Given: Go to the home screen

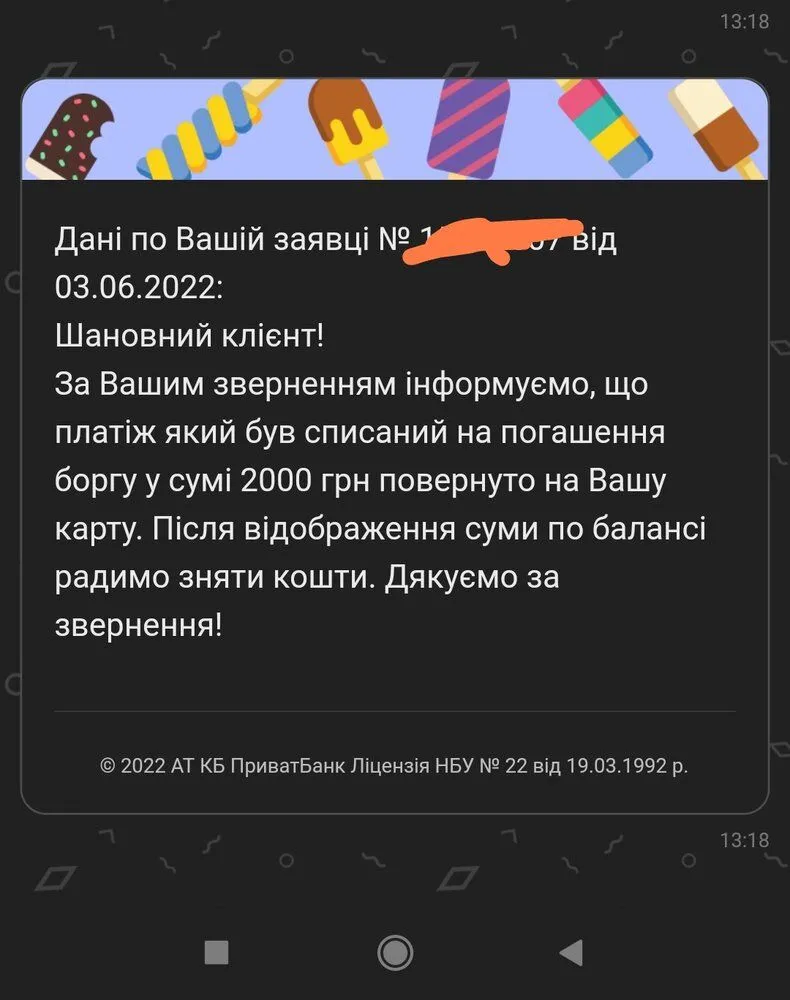Looking at the screenshot, I should click(395, 952).
